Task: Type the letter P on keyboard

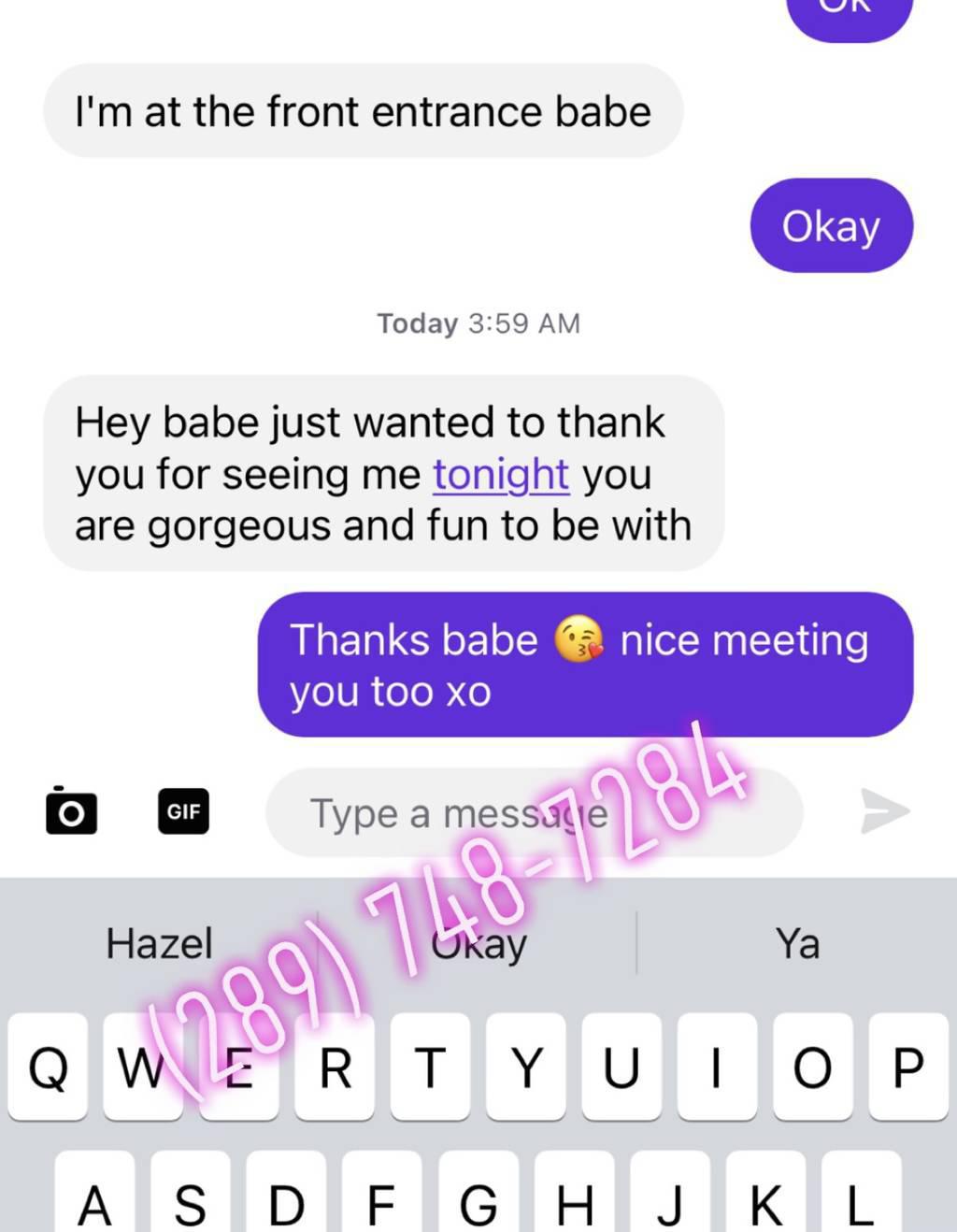Action: coord(907,1067)
